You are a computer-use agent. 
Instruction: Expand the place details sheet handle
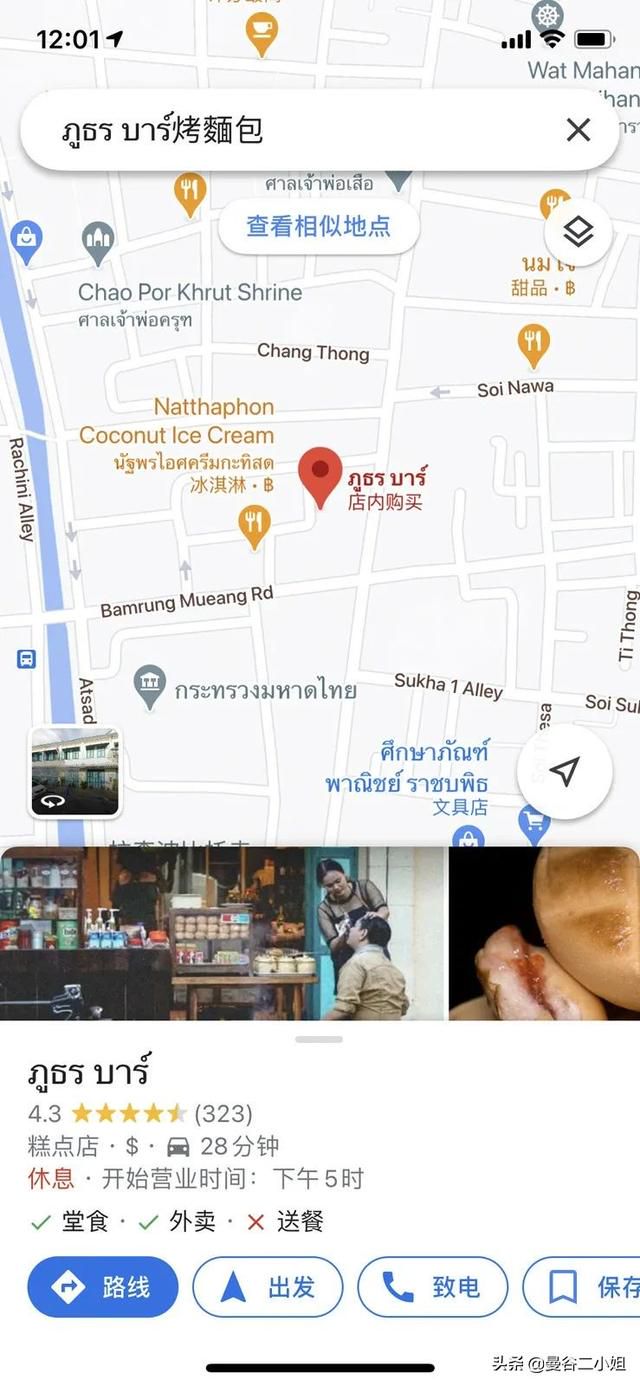320,1040
